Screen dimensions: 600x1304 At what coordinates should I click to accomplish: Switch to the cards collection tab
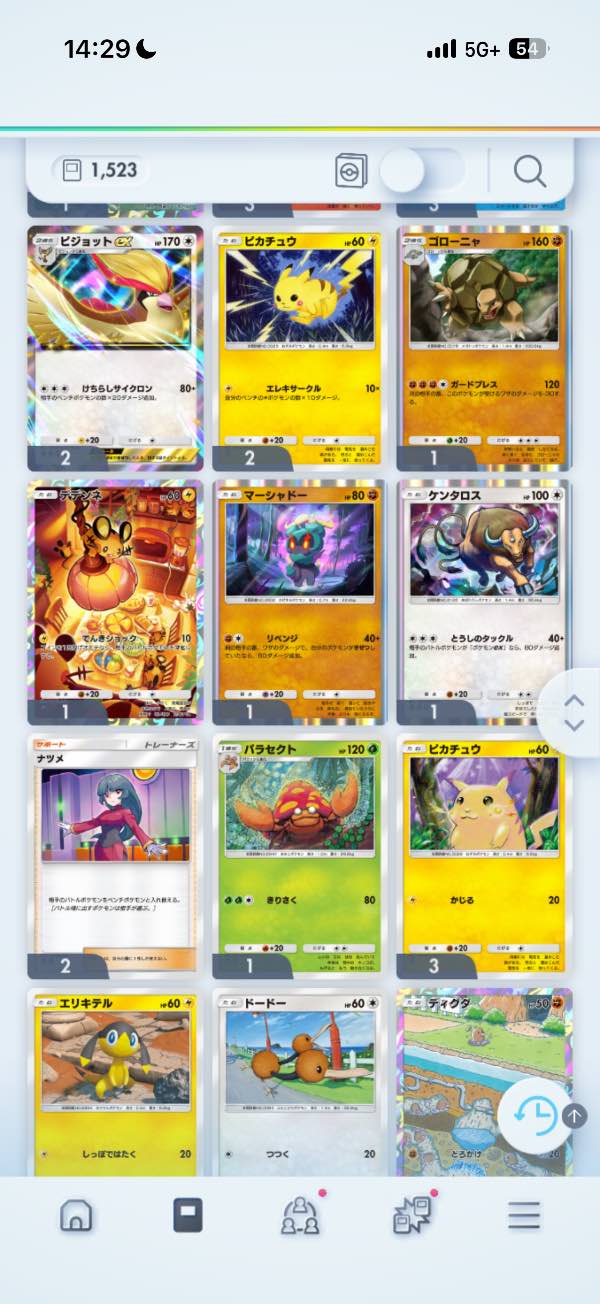tap(187, 1215)
